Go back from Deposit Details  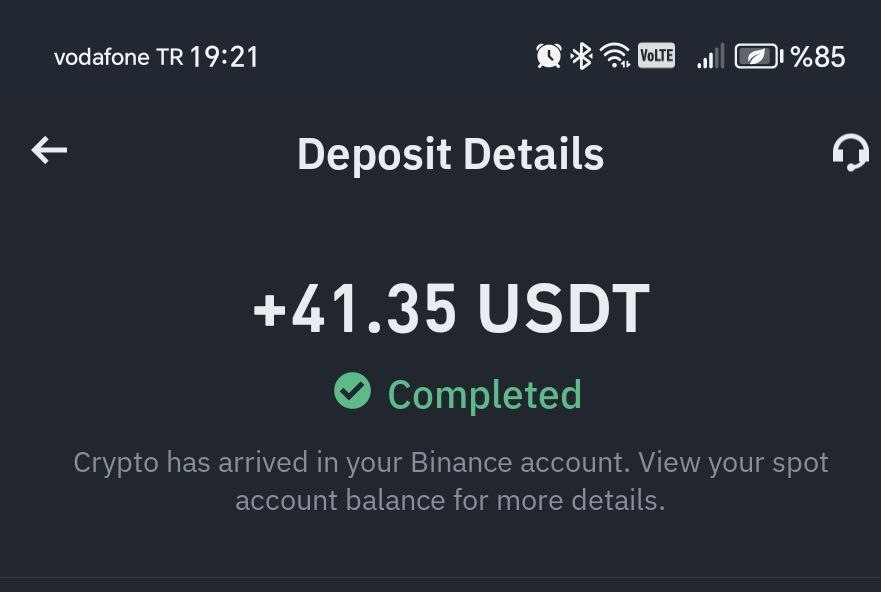[x=49, y=151]
